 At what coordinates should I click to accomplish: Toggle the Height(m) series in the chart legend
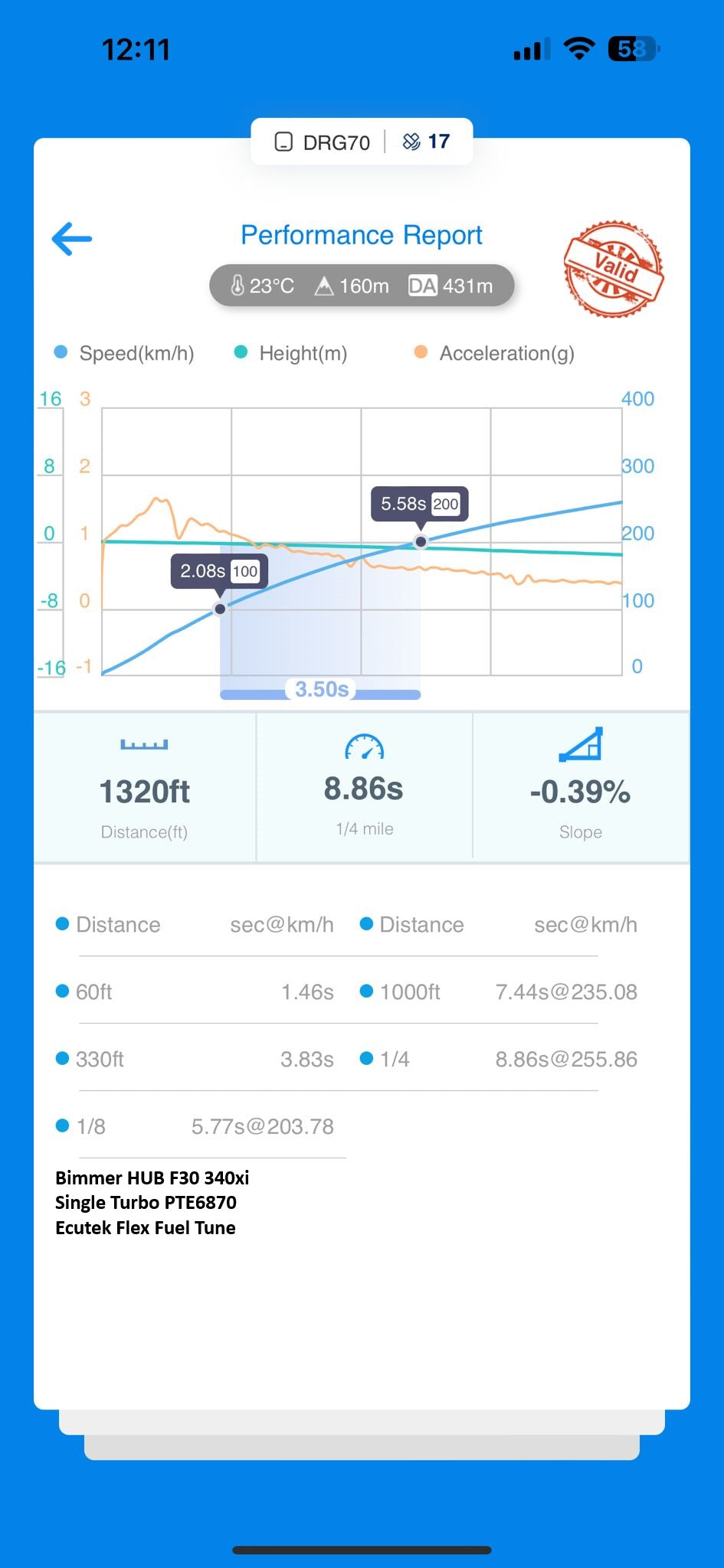(291, 353)
